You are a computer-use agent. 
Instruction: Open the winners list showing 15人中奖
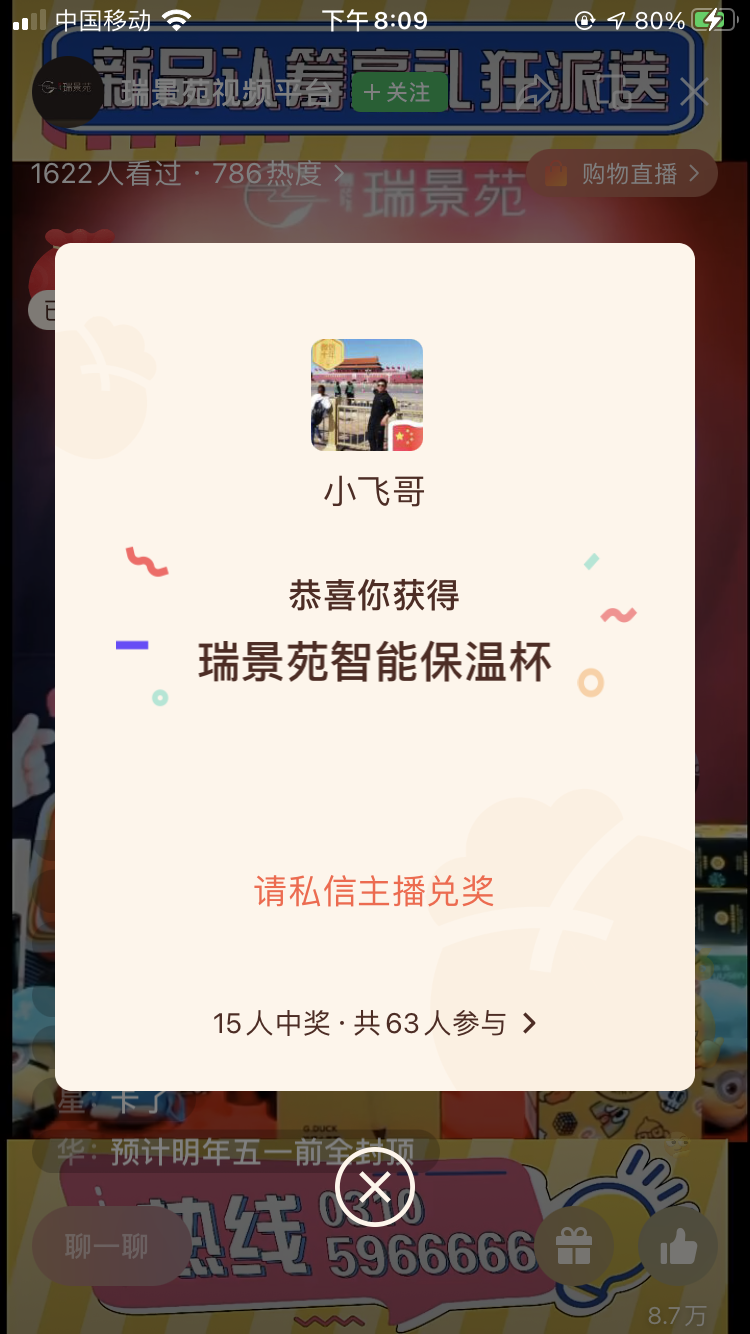(375, 1023)
